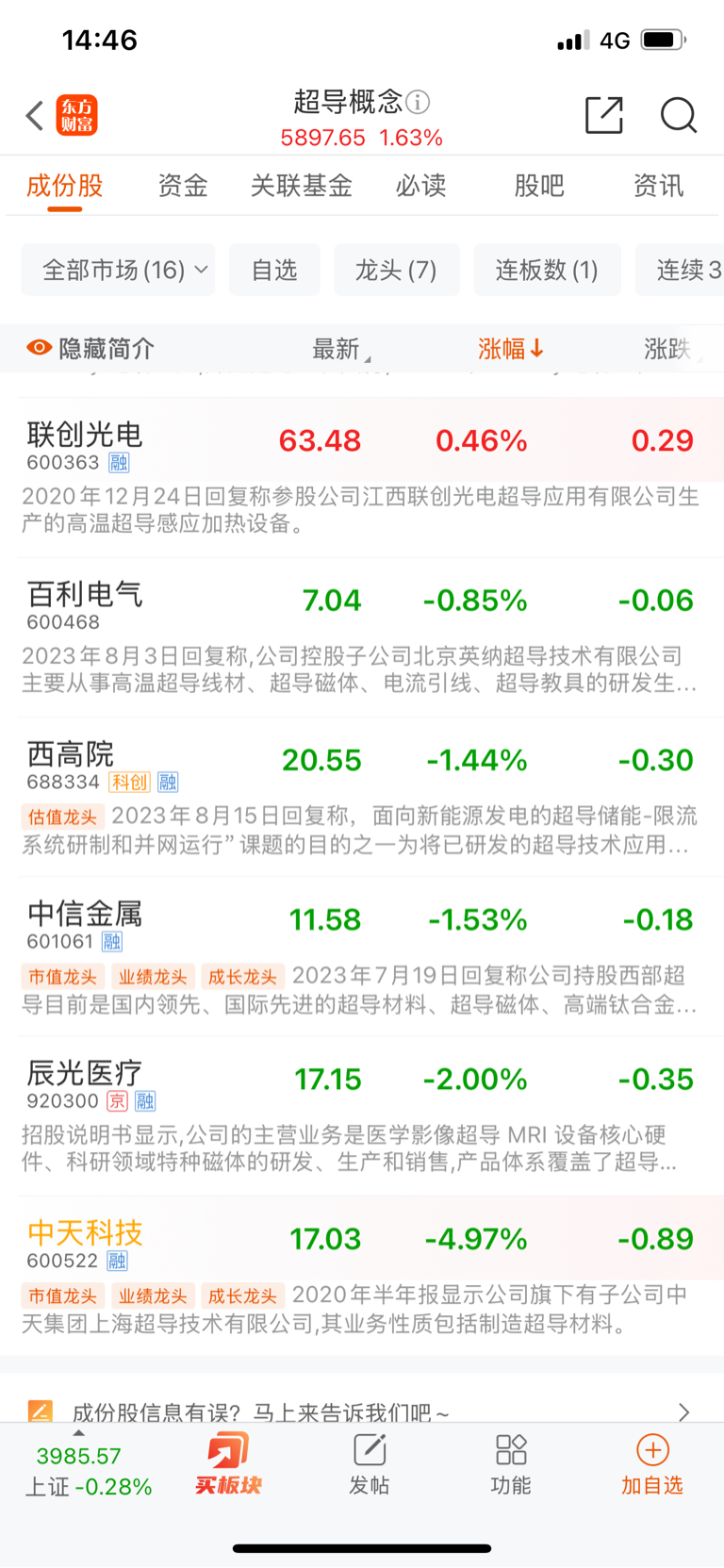Viewport: 724px width, 1568px height.
Task: Go back using the top-left arrow
Action: (35, 116)
